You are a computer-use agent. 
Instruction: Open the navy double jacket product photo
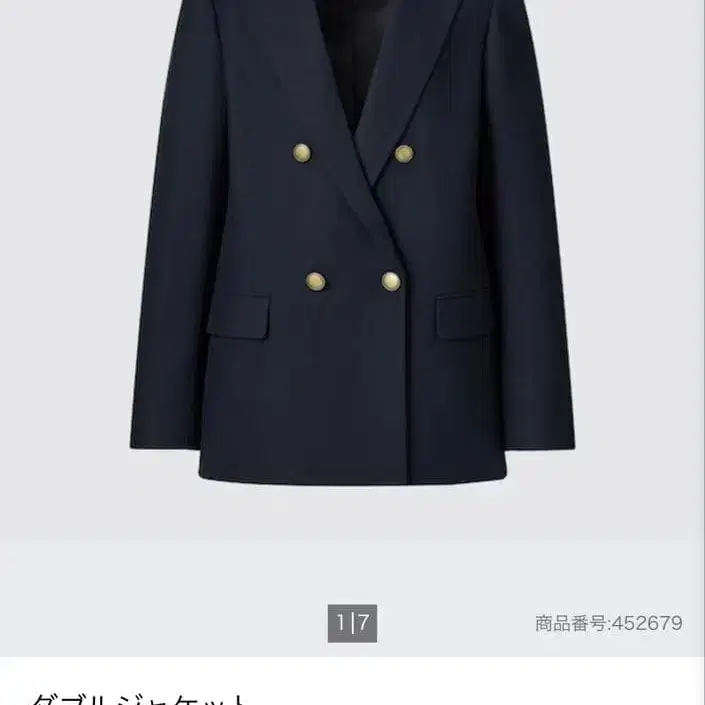point(352,243)
